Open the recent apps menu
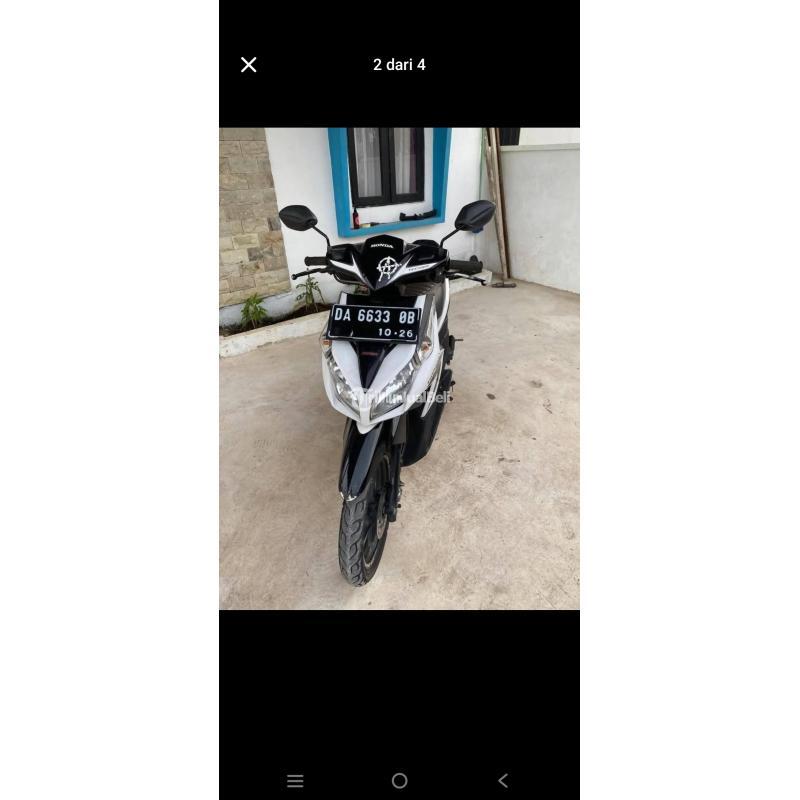 click(295, 781)
